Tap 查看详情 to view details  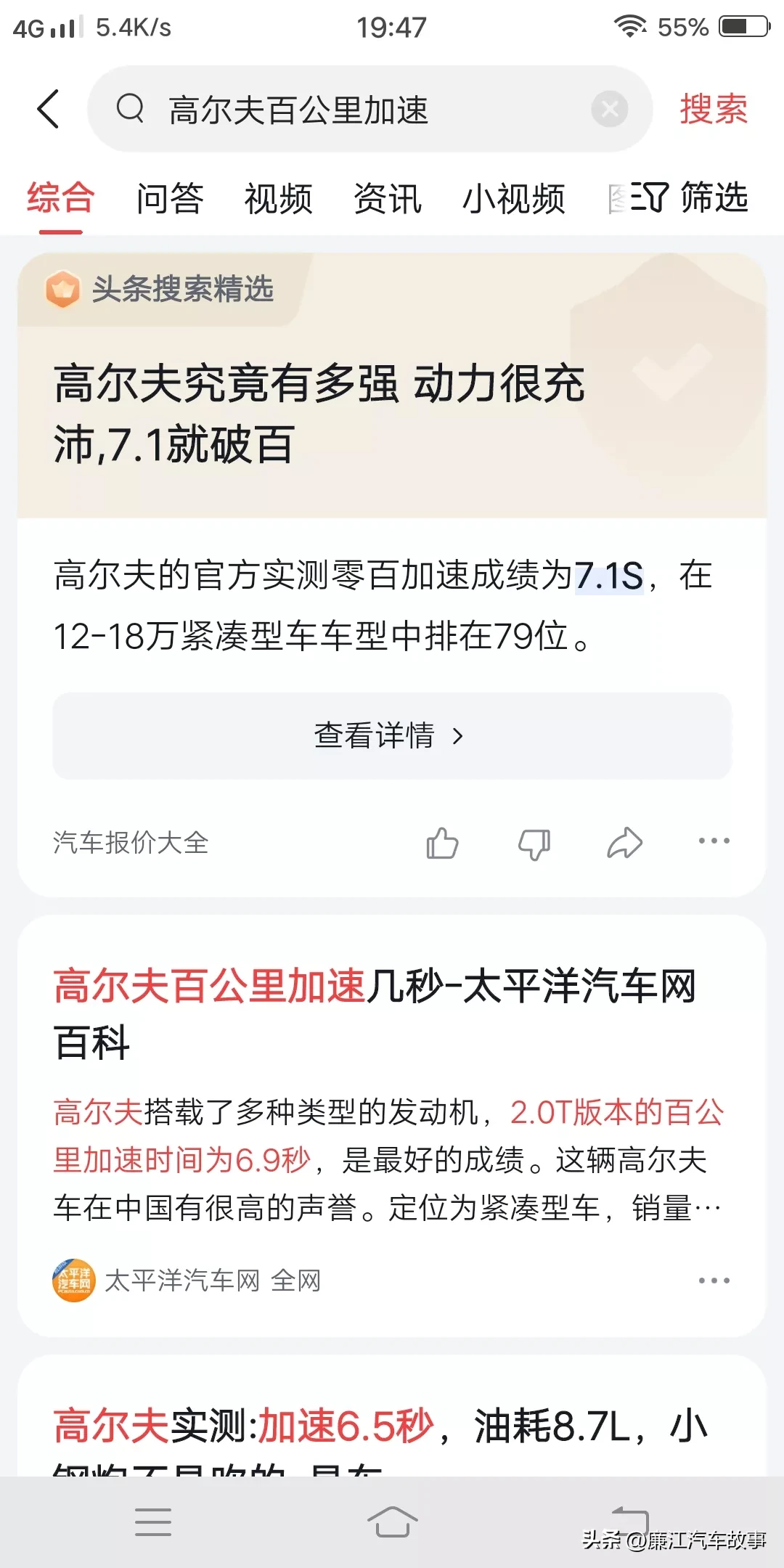391,736
